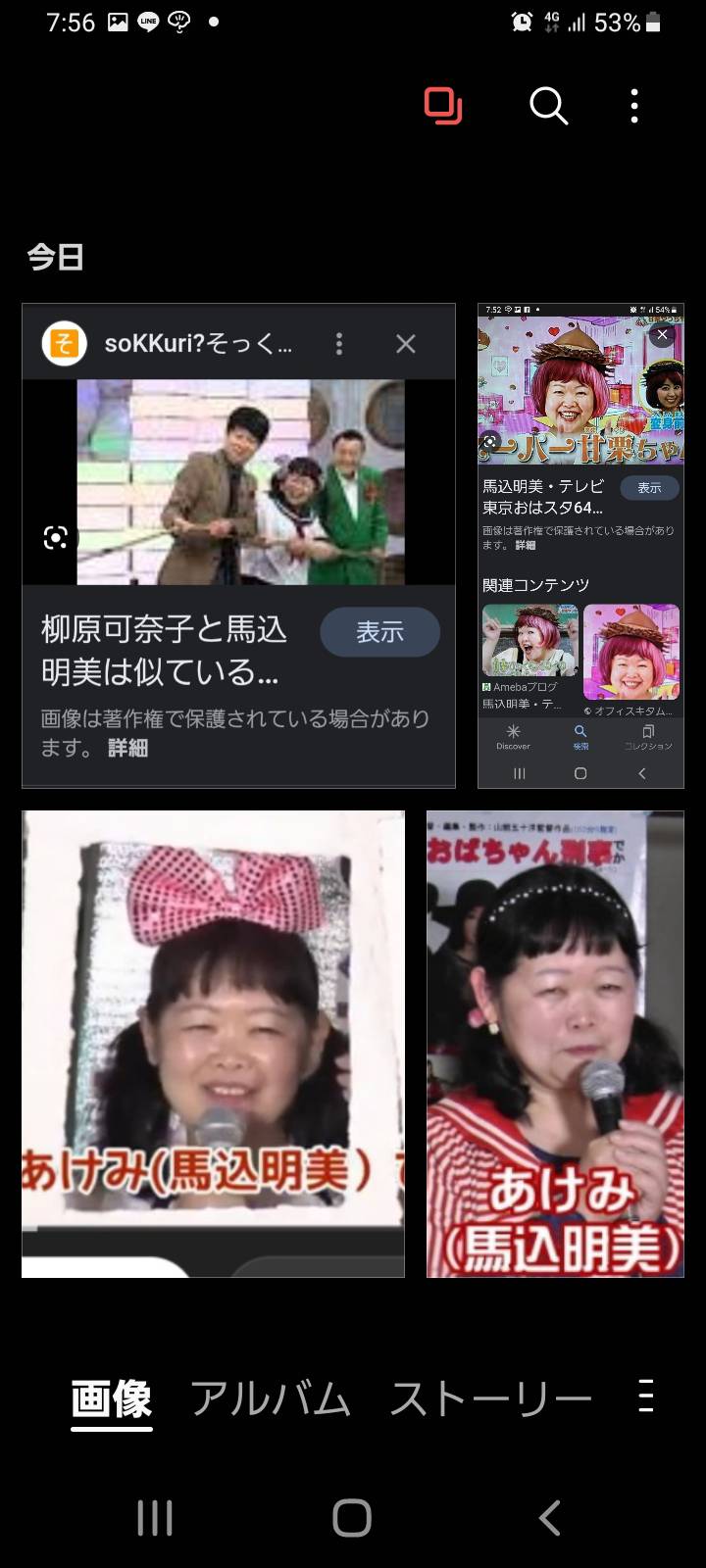Switch to the ストーリー tab
Viewport: 706px width, 1568px height.
(491, 1398)
